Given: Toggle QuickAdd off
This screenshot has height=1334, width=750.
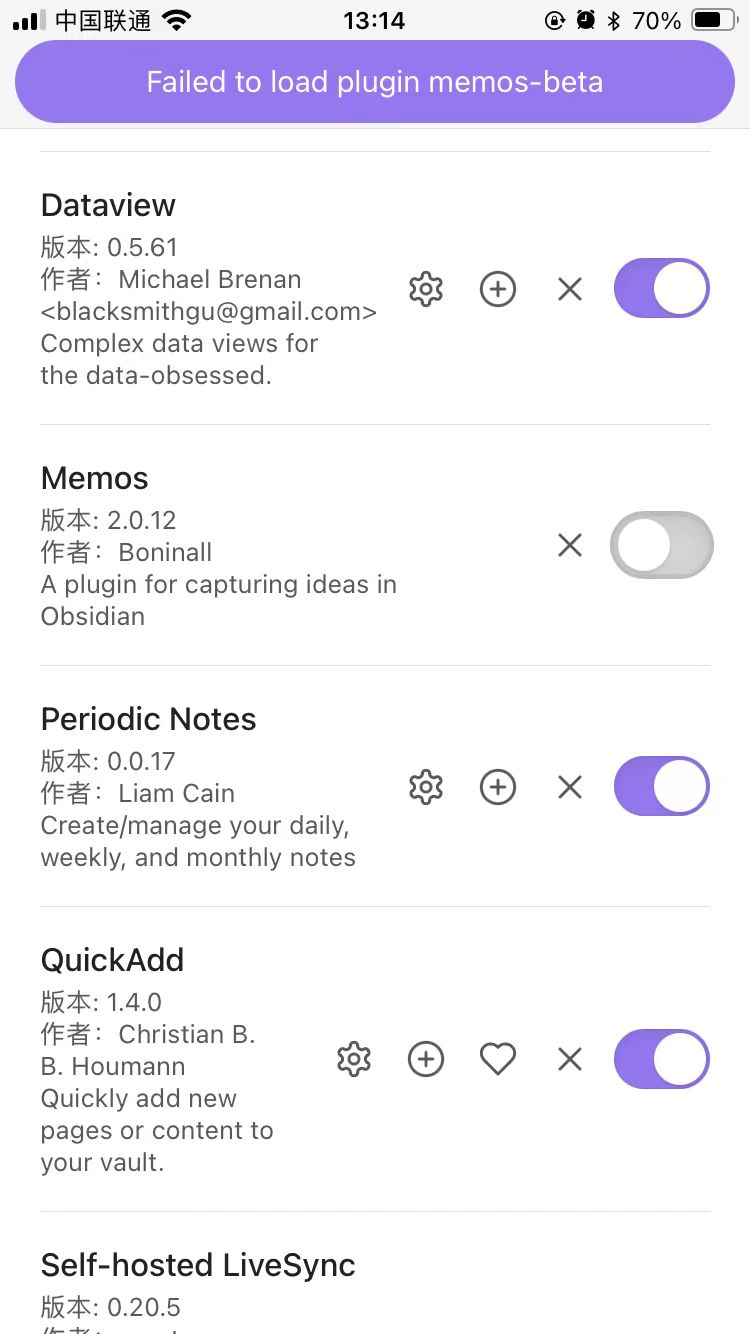Looking at the screenshot, I should pos(662,1059).
